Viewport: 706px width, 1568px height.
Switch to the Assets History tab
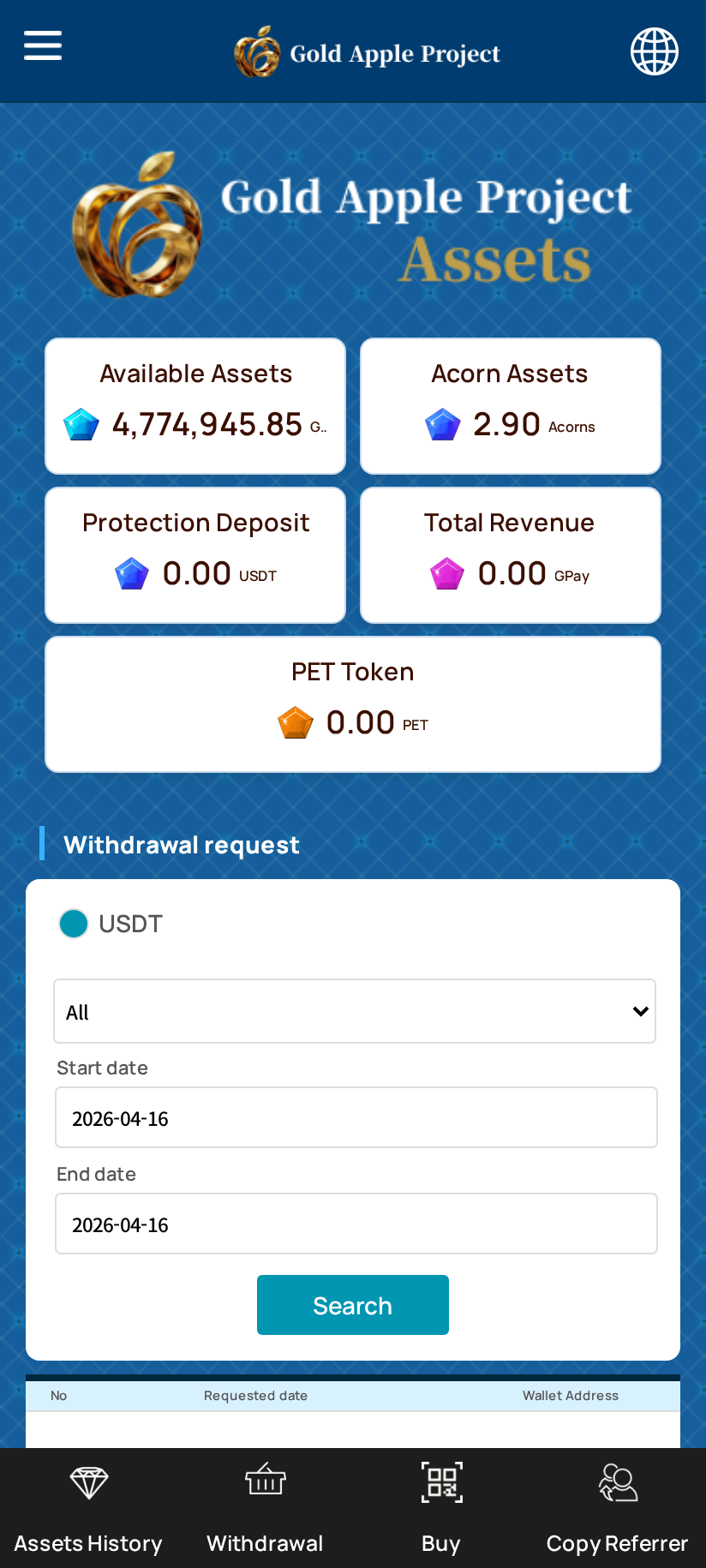88,1508
